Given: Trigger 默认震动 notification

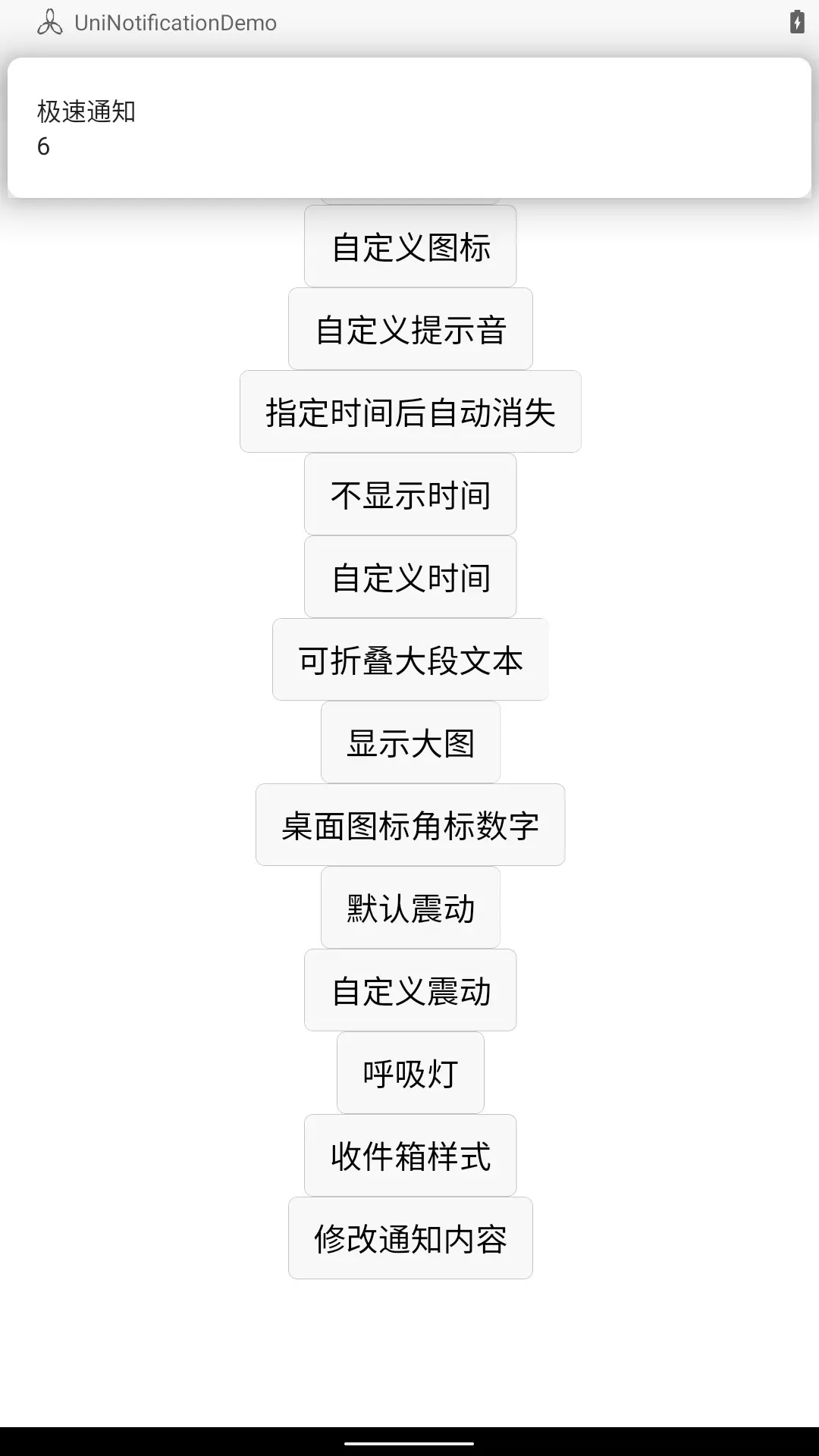Looking at the screenshot, I should pos(410,908).
